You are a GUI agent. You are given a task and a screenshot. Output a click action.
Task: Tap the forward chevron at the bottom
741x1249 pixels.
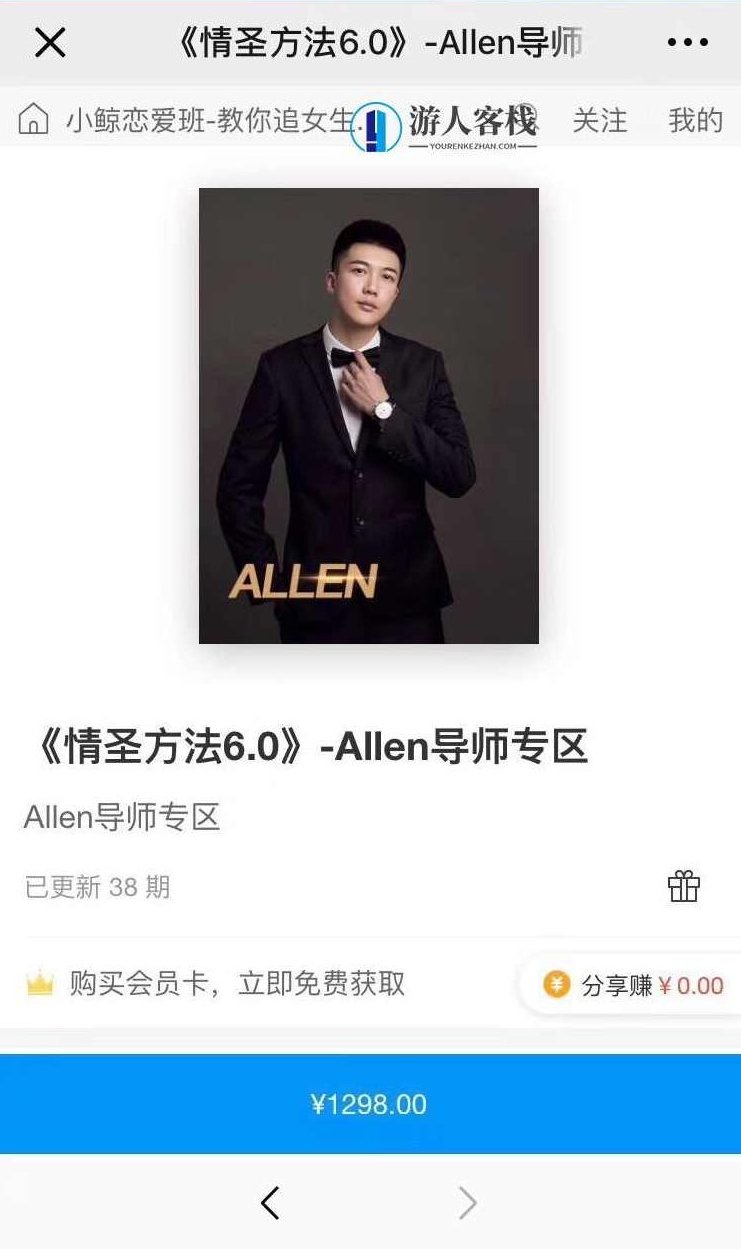468,1202
